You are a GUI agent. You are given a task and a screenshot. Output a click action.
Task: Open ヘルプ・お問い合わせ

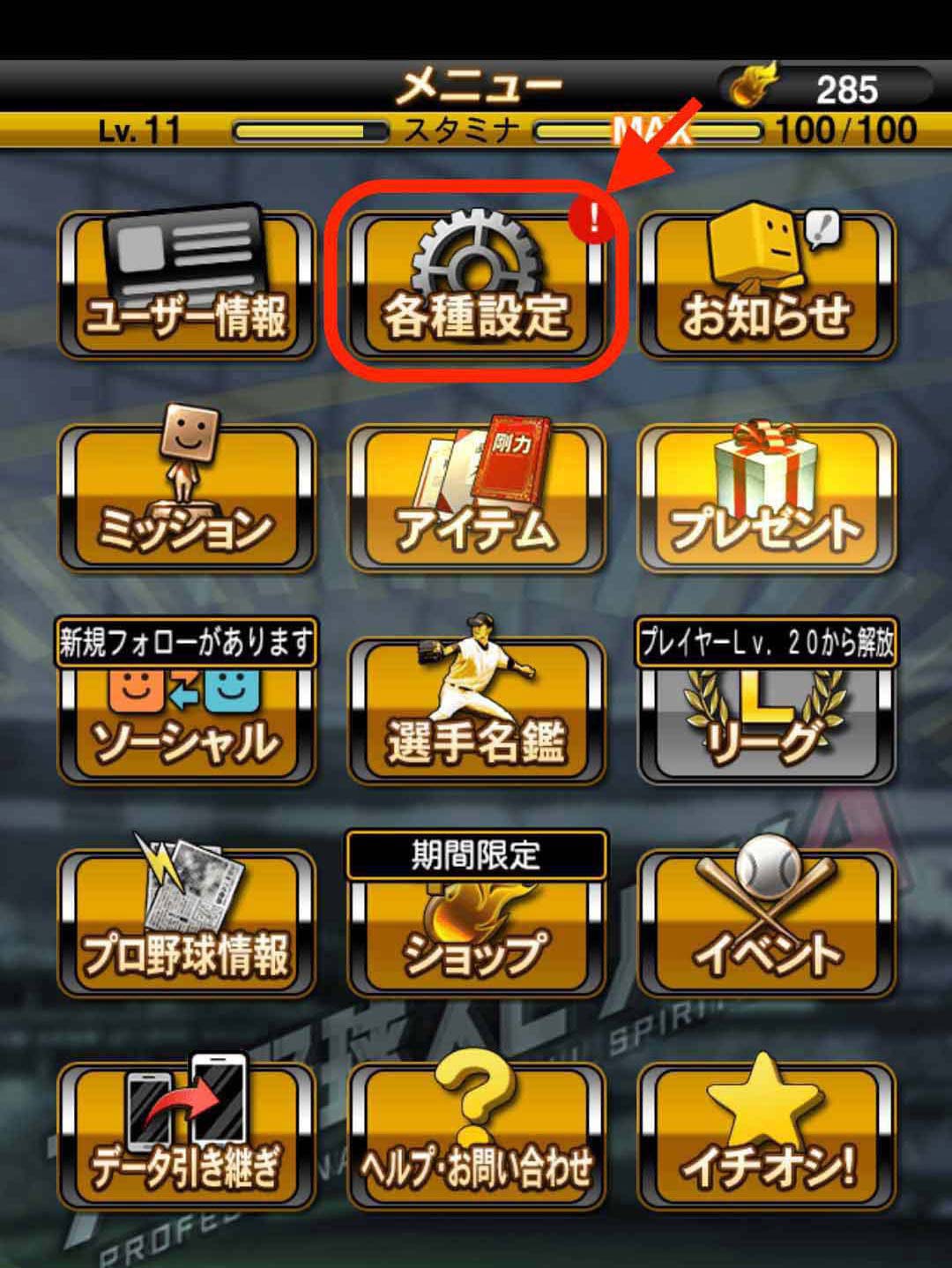477,1139
